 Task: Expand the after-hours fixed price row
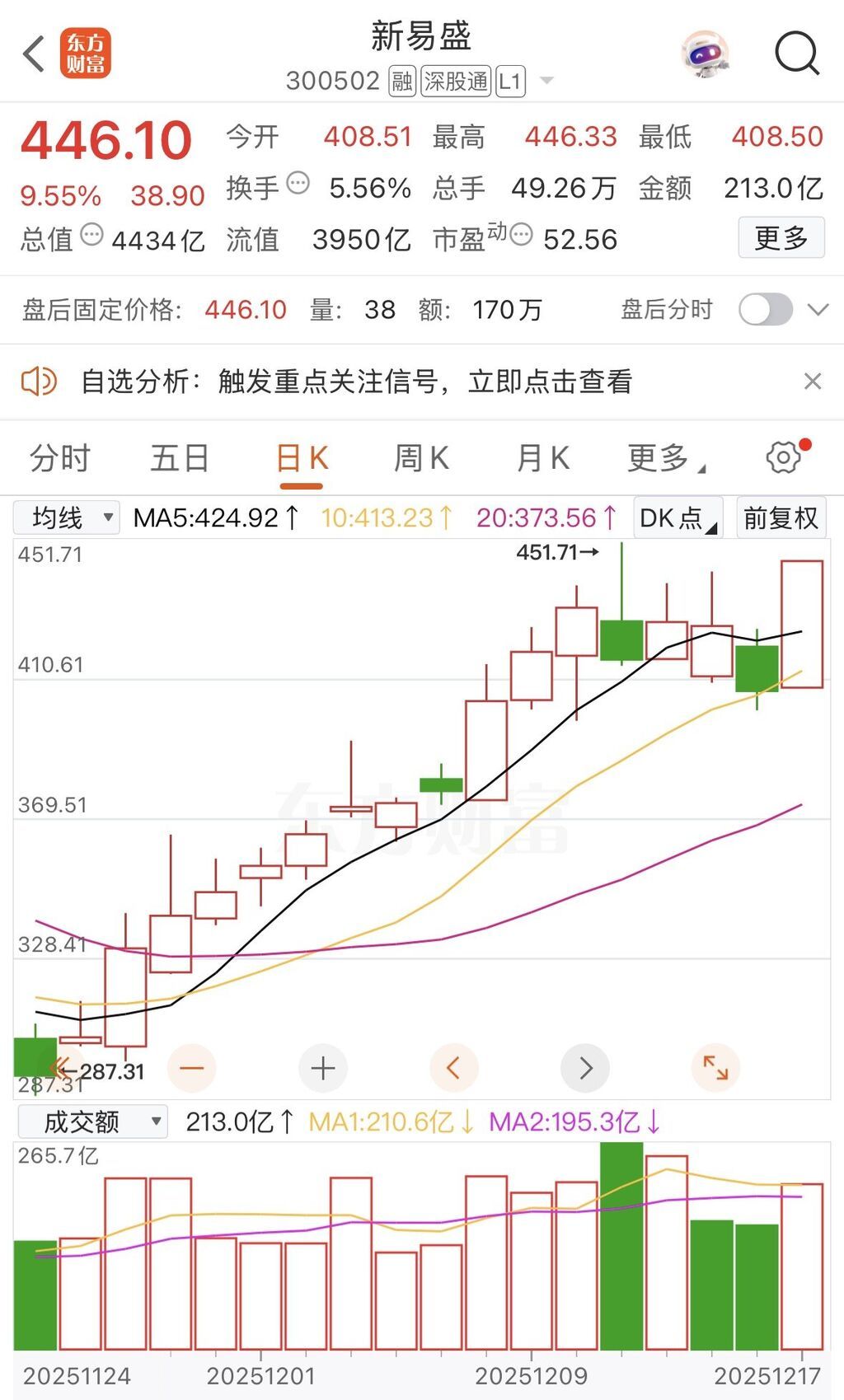818,310
